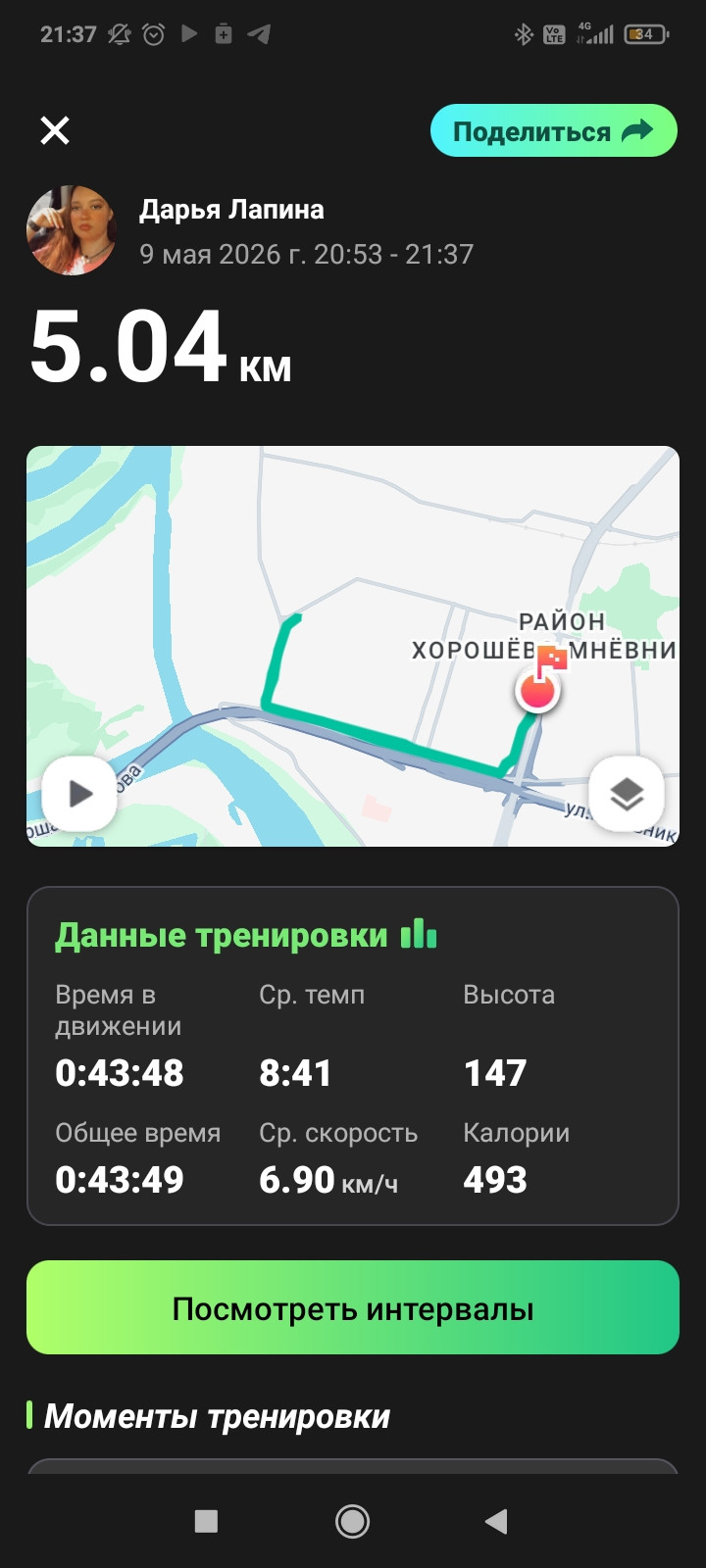
Task: Go back using the system back button
Action: (x=497, y=1521)
